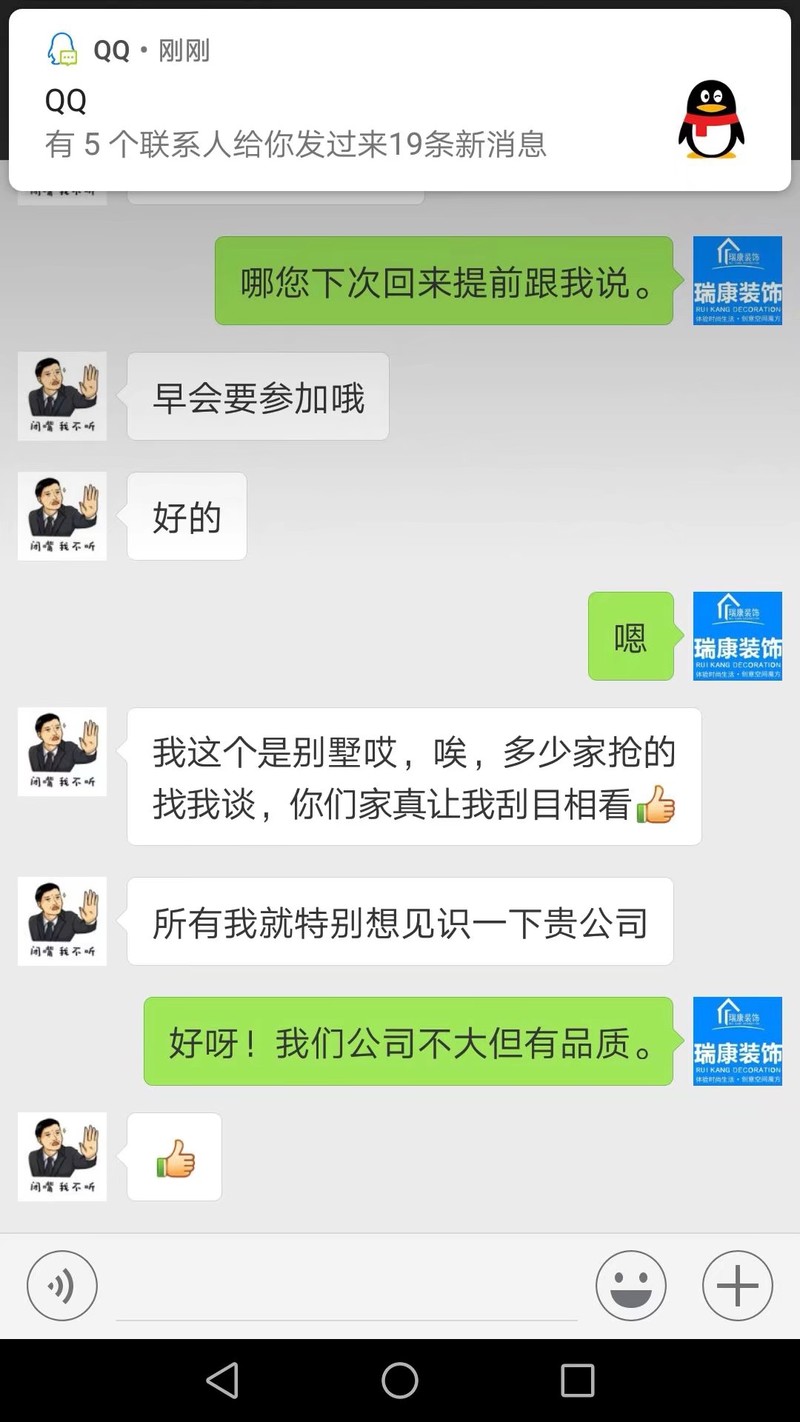Open the plus attachments menu

[x=737, y=1286]
